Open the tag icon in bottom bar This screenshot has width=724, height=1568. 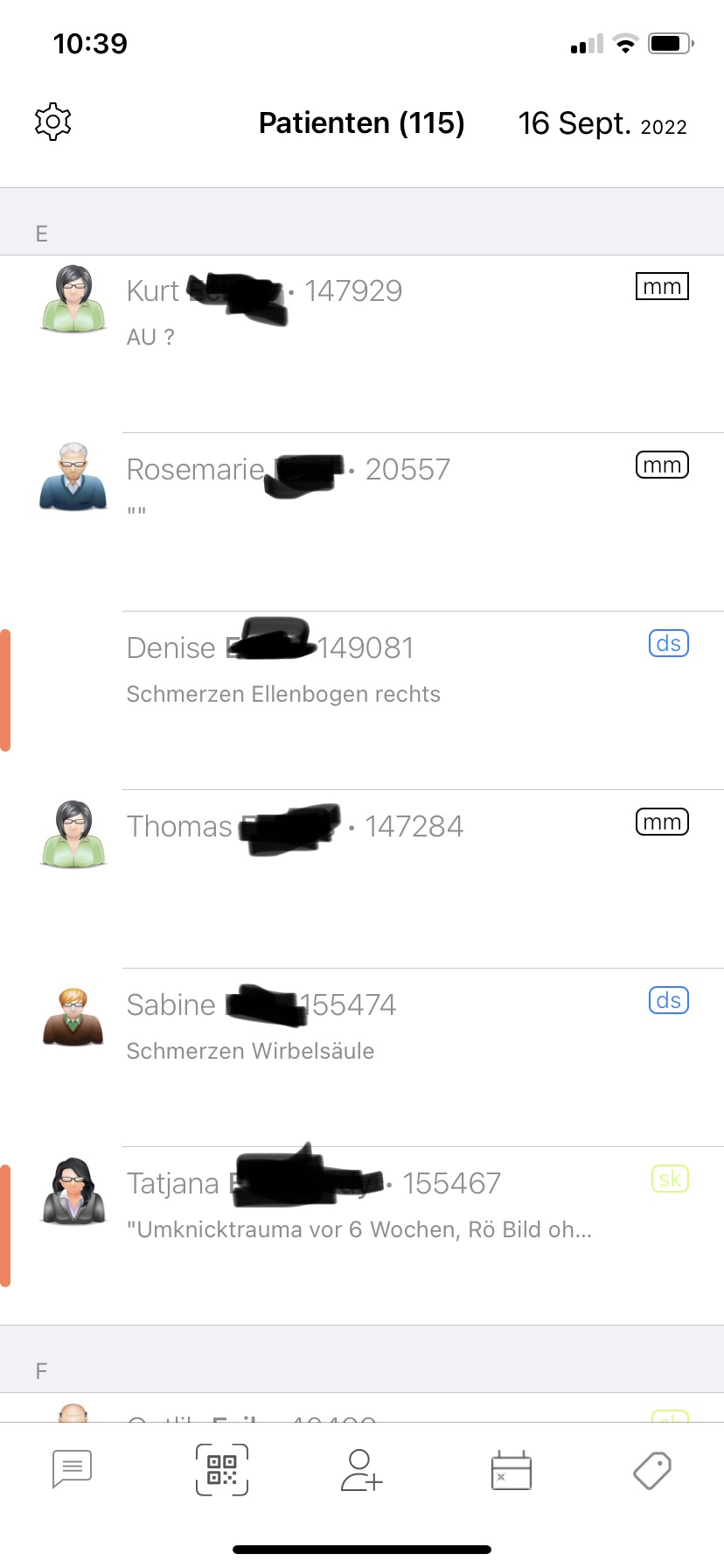click(x=652, y=1471)
